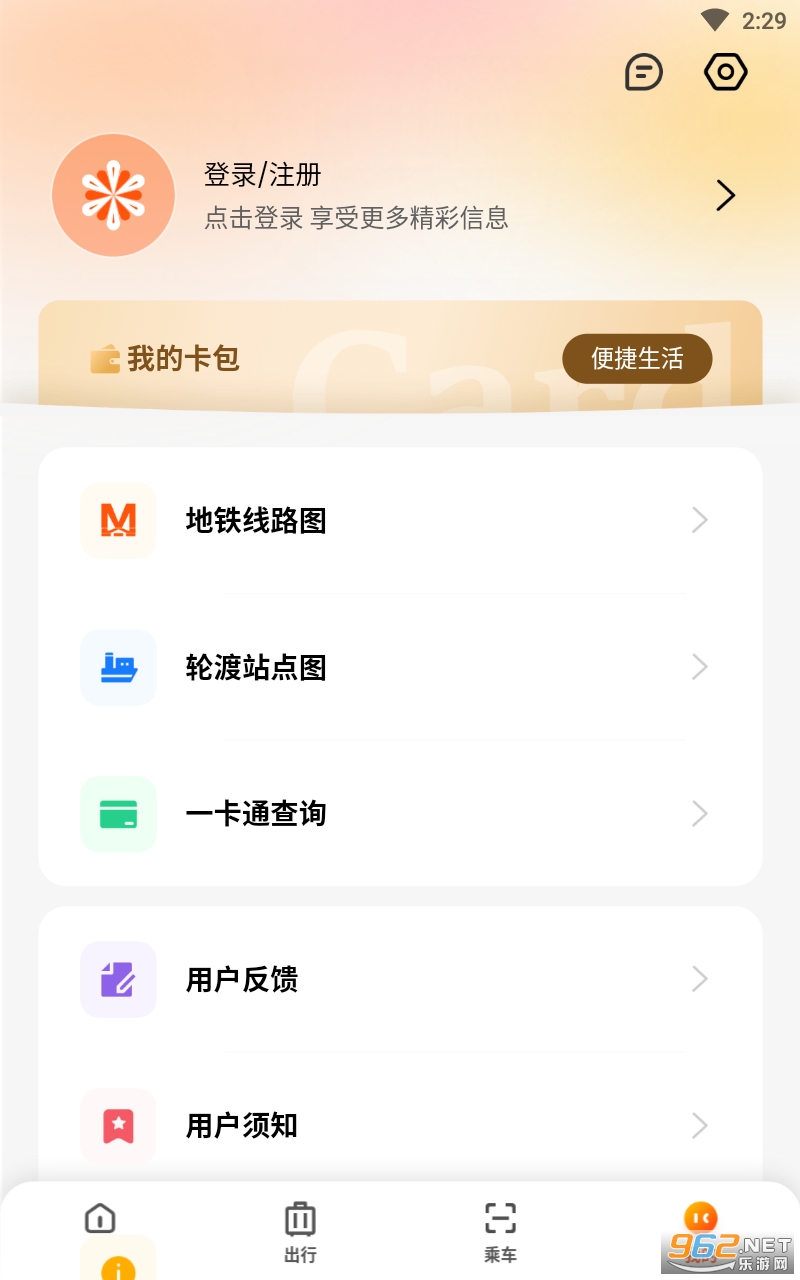Open settings via the hexagon gear icon

[x=726, y=72]
